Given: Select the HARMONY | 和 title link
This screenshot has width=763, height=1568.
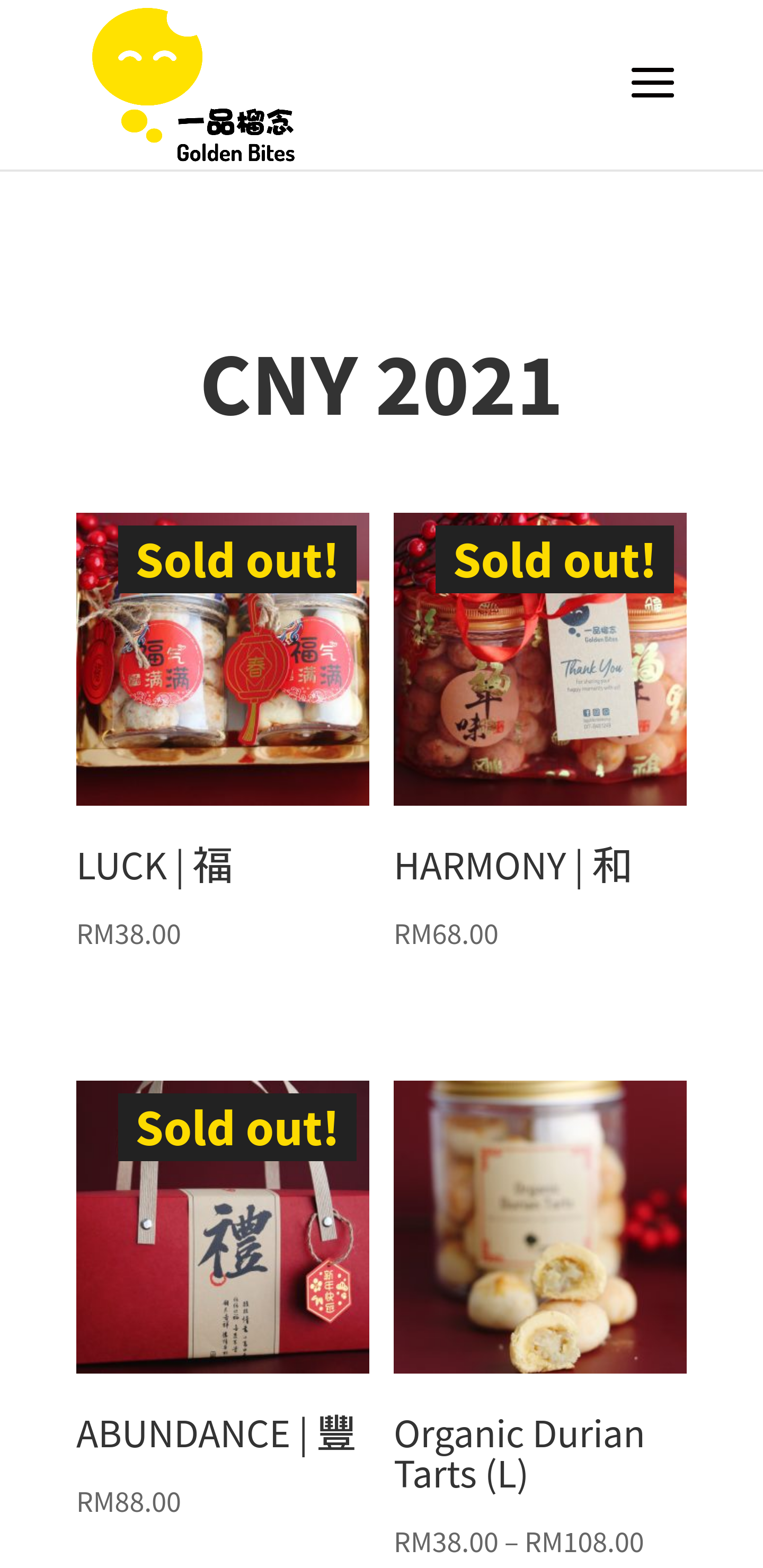Looking at the screenshot, I should [513, 865].
